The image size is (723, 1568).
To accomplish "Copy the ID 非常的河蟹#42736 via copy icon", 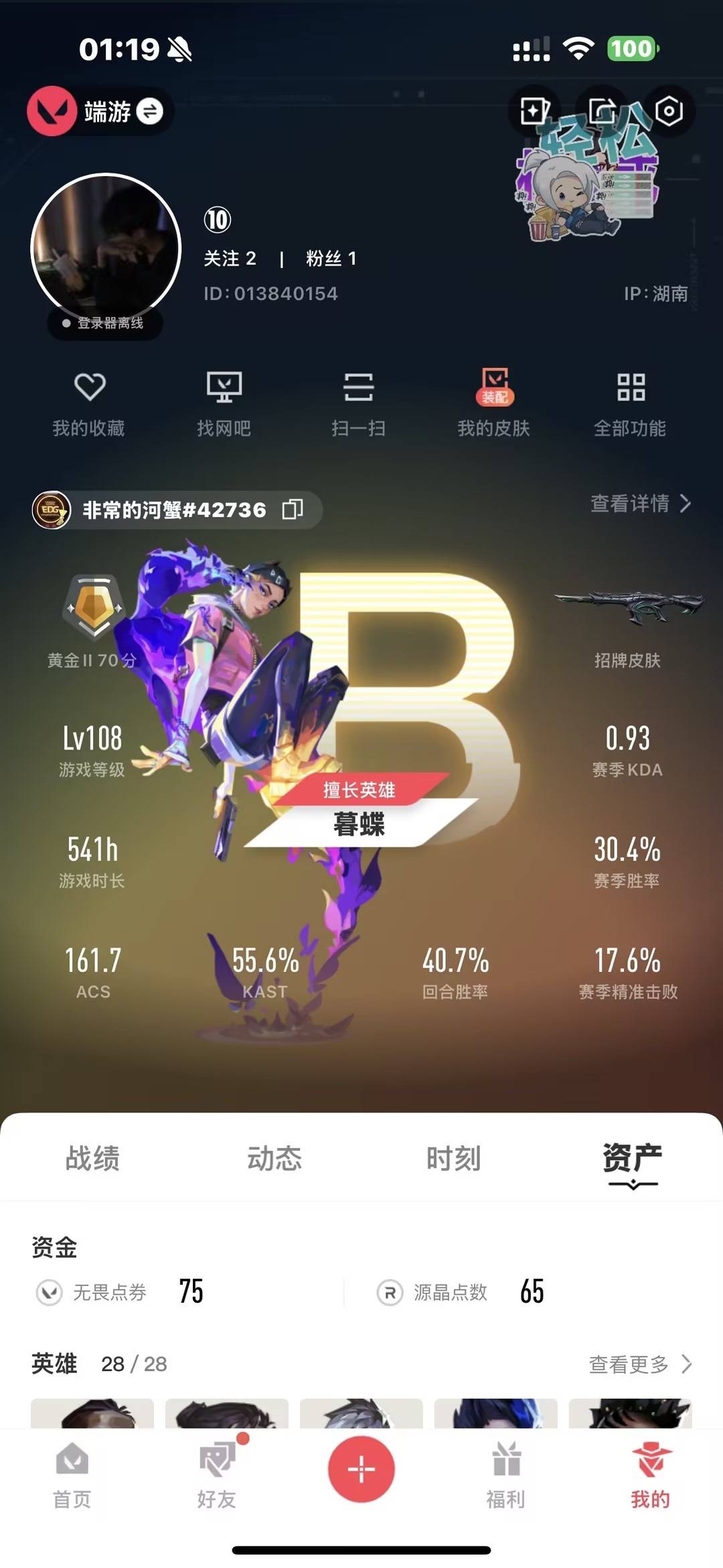I will coord(293,510).
